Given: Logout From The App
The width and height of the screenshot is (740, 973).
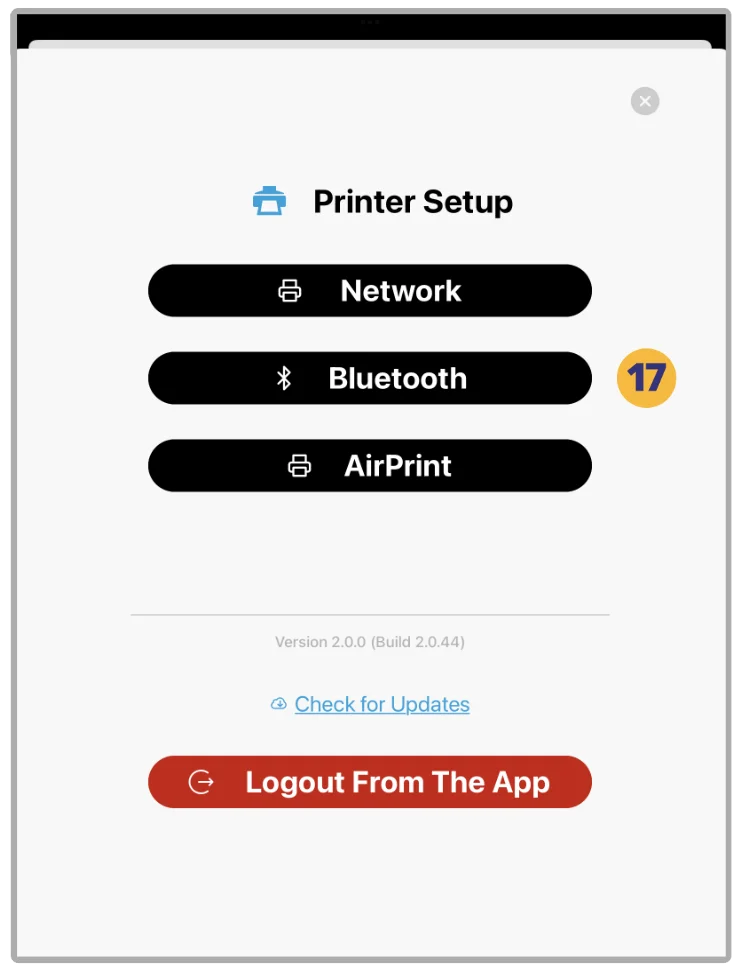Looking at the screenshot, I should tap(370, 782).
